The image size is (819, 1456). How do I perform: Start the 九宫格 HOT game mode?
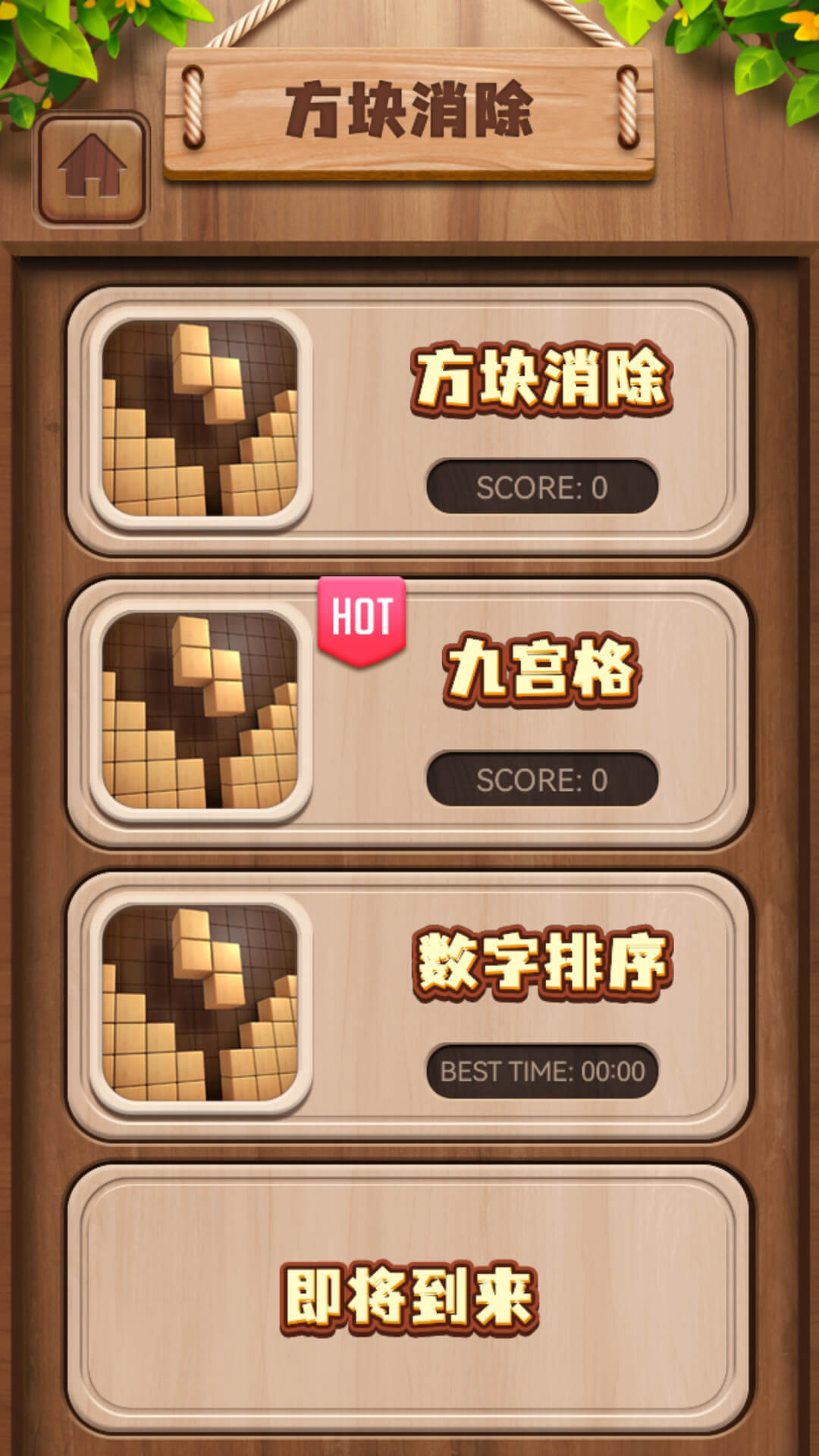tap(409, 713)
